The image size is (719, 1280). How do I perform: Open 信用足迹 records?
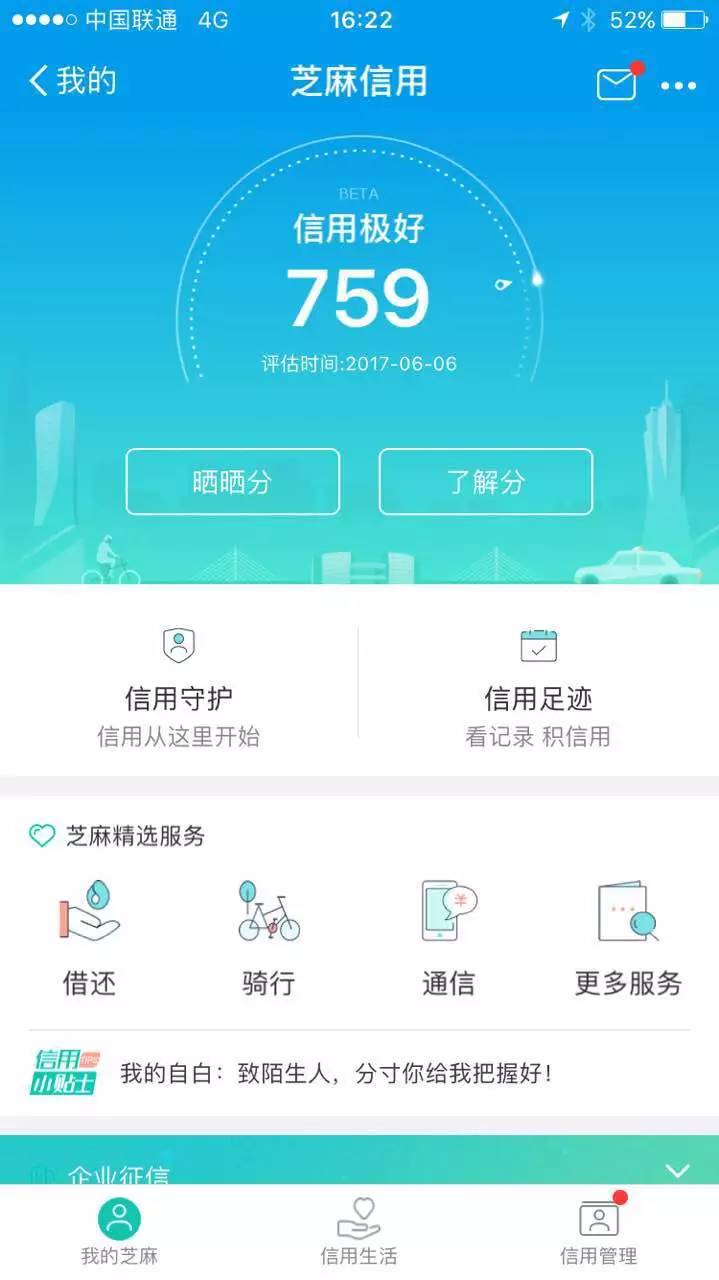[538, 690]
